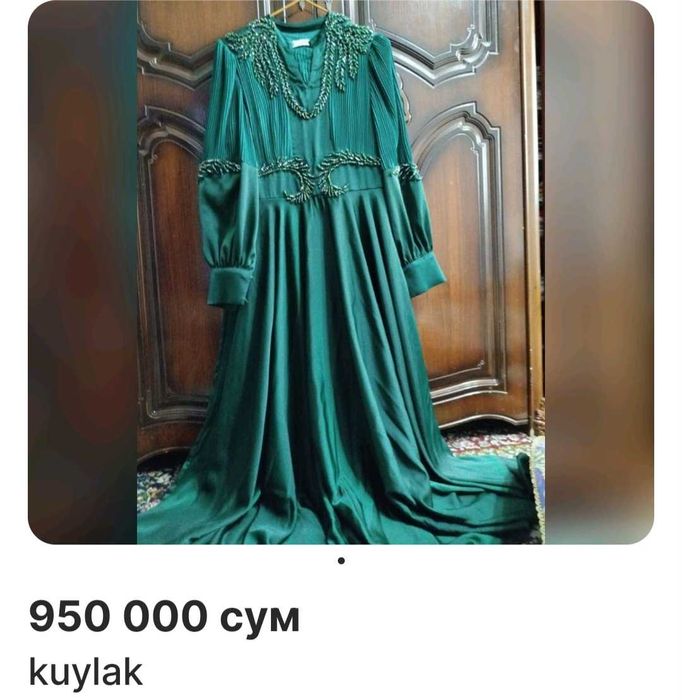Screen dimensions: 682x700
Task: Open the green dress photo fullscreen
Action: coord(340,272)
